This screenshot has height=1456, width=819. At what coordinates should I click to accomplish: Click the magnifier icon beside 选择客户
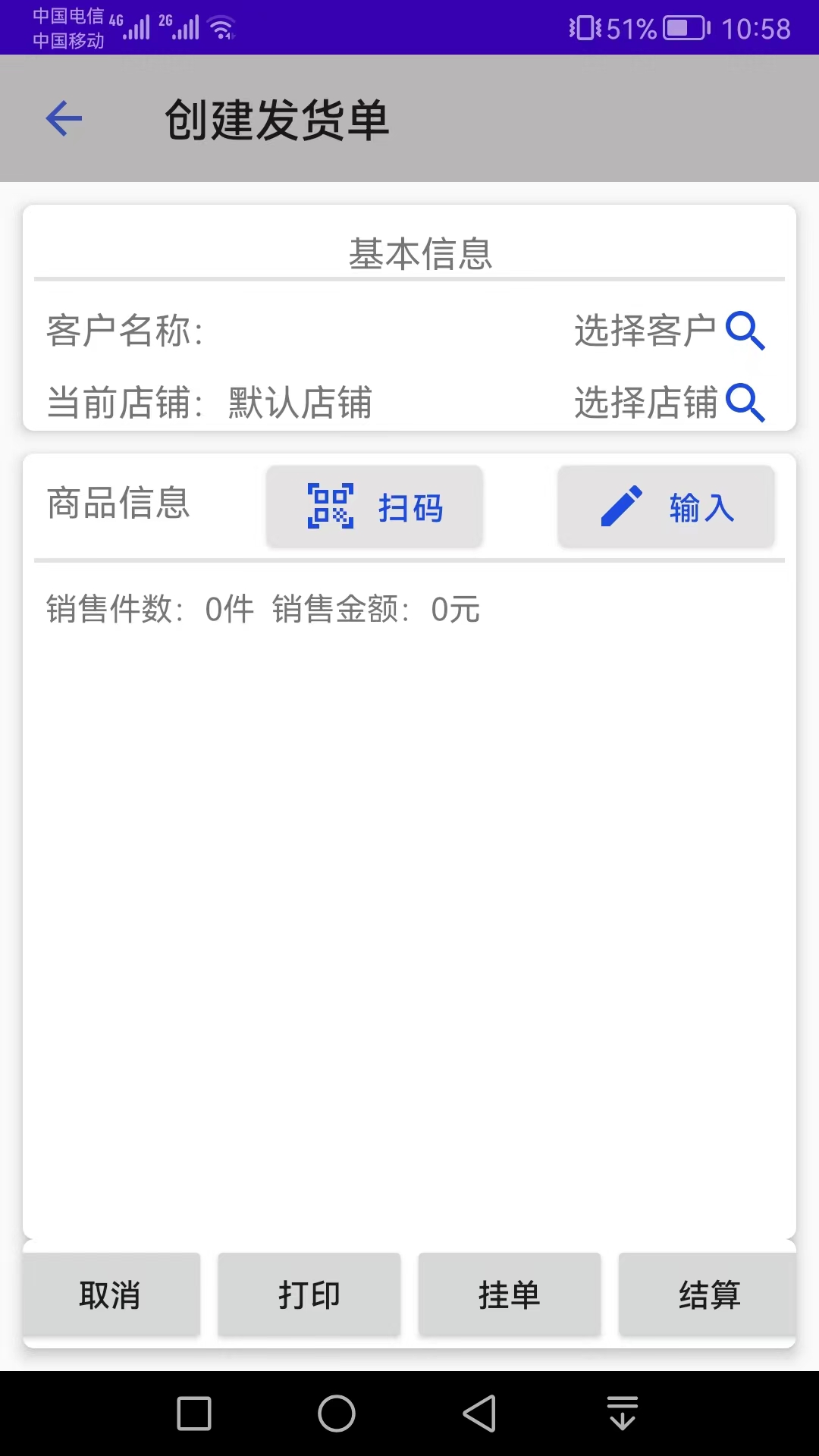[748, 331]
